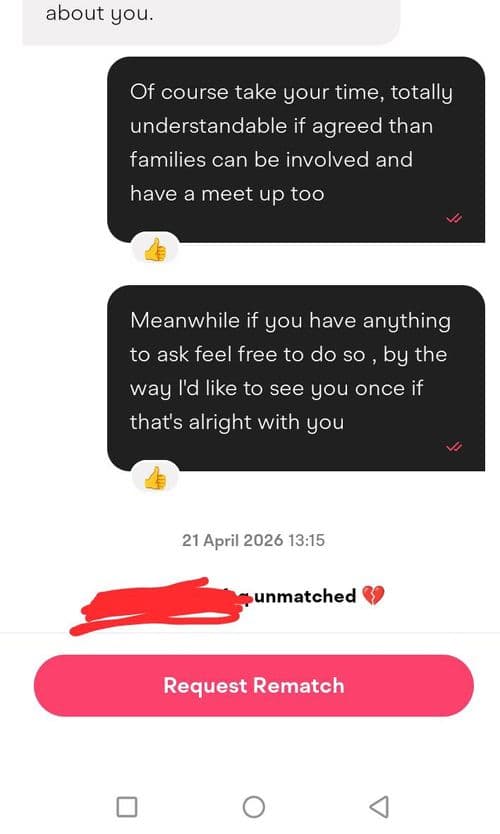The width and height of the screenshot is (500, 834).
Task: Tap the Request Rematch button
Action: [x=254, y=686]
